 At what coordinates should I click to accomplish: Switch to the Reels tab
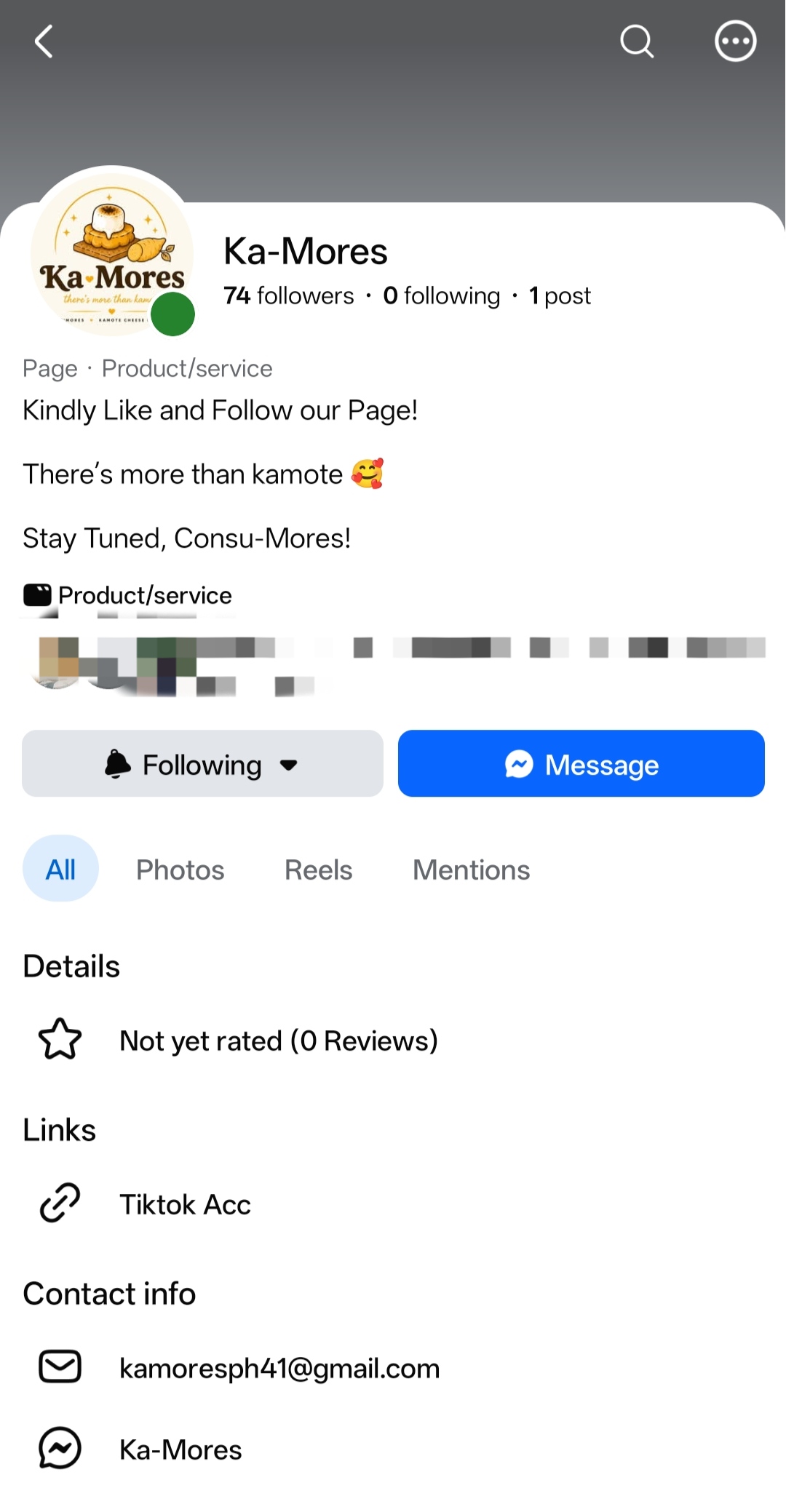point(318,870)
